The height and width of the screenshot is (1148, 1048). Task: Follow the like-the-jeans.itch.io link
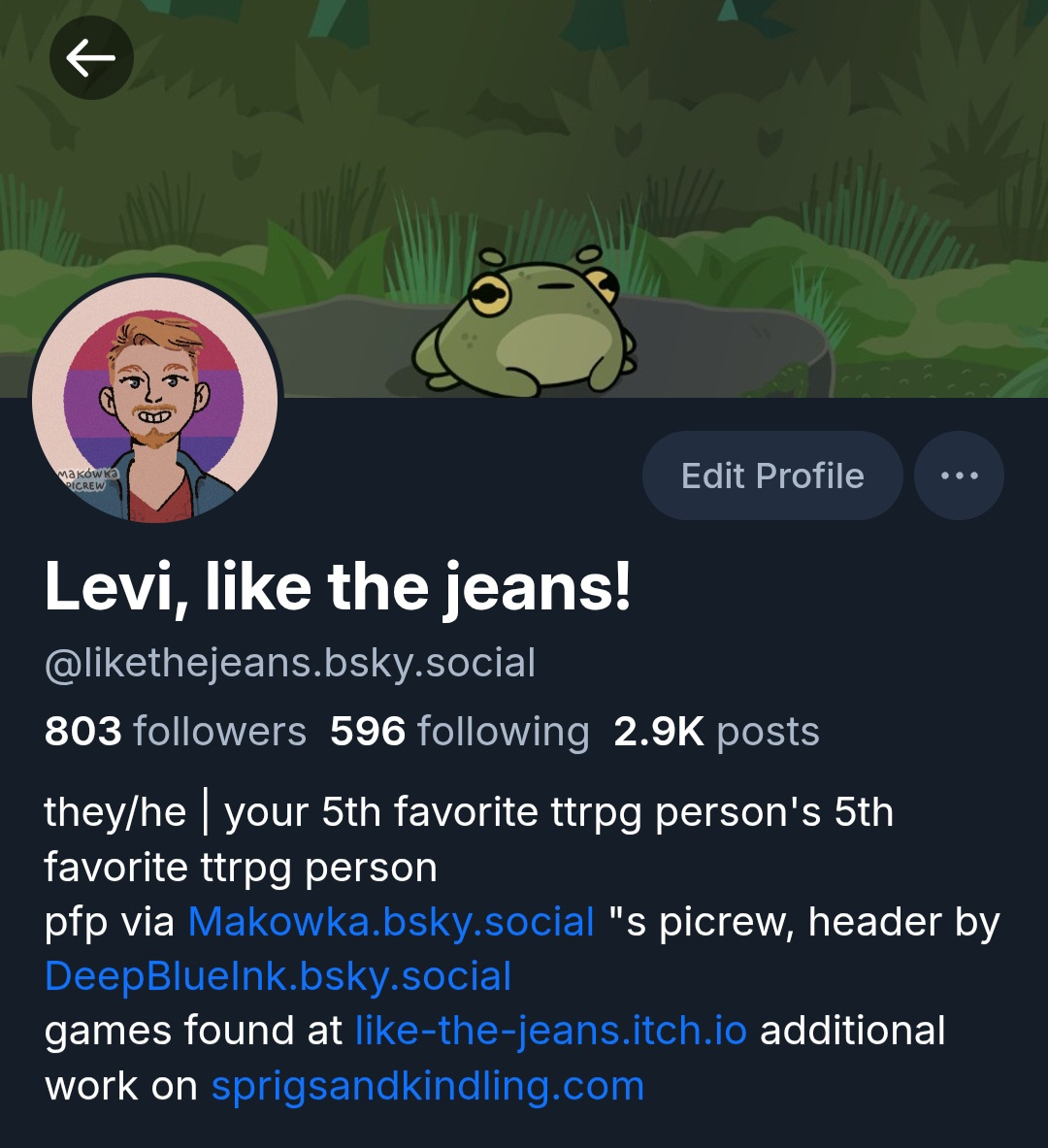pyautogui.click(x=551, y=1031)
